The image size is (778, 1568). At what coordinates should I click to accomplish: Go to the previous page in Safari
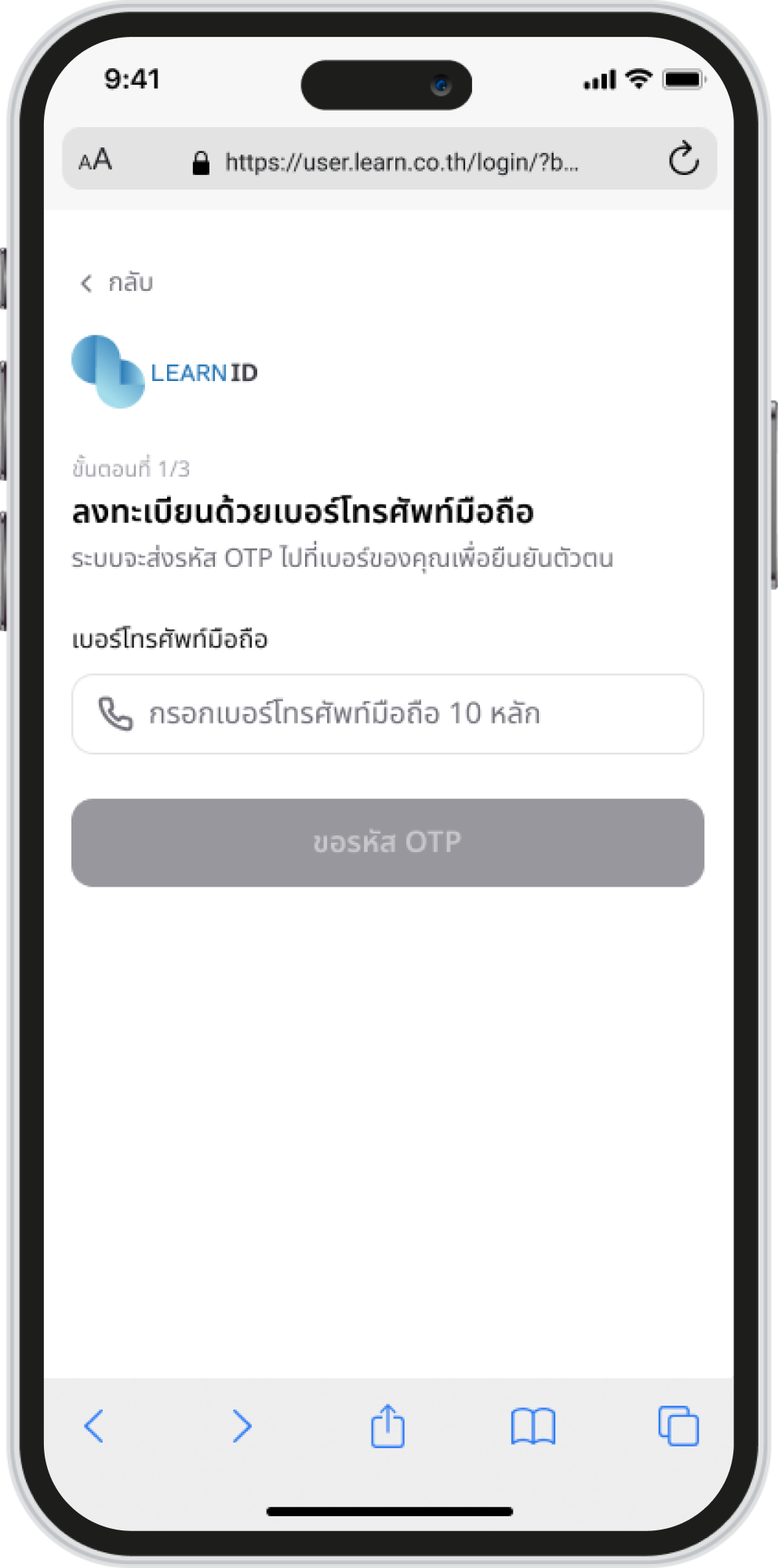click(94, 1426)
